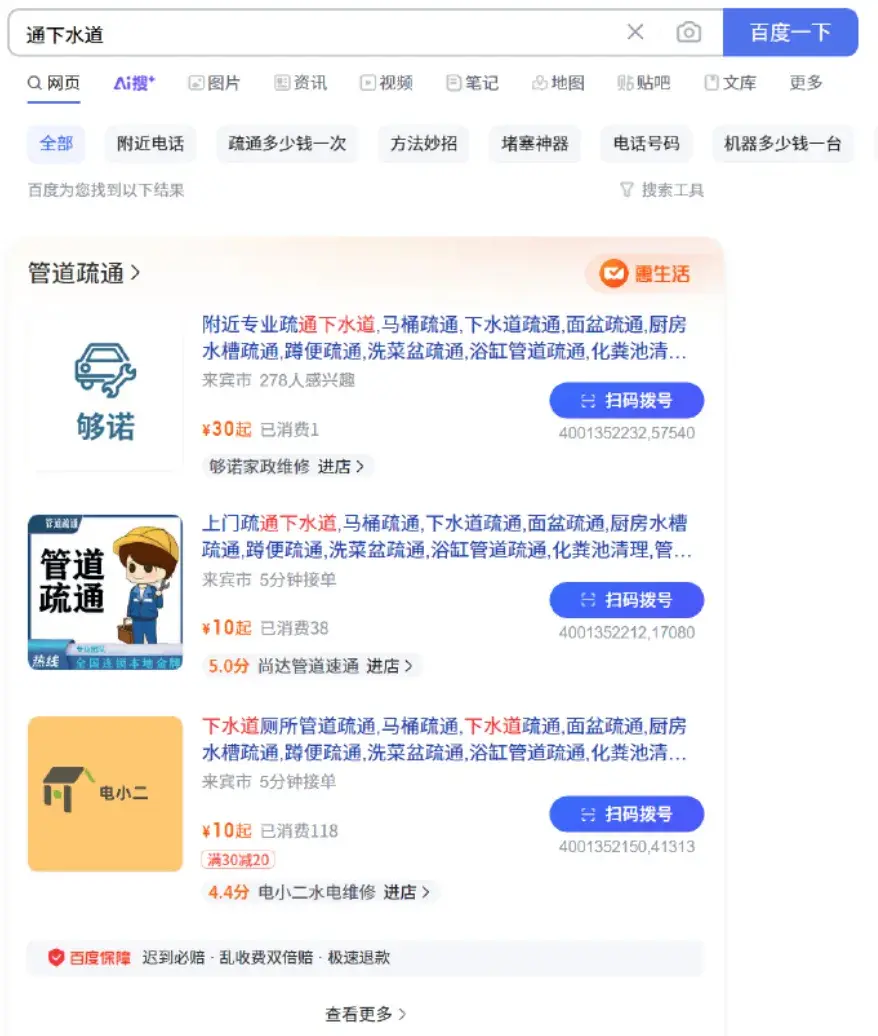The image size is (878, 1036).
Task: Switch to the 视频 tab
Action: click(386, 83)
